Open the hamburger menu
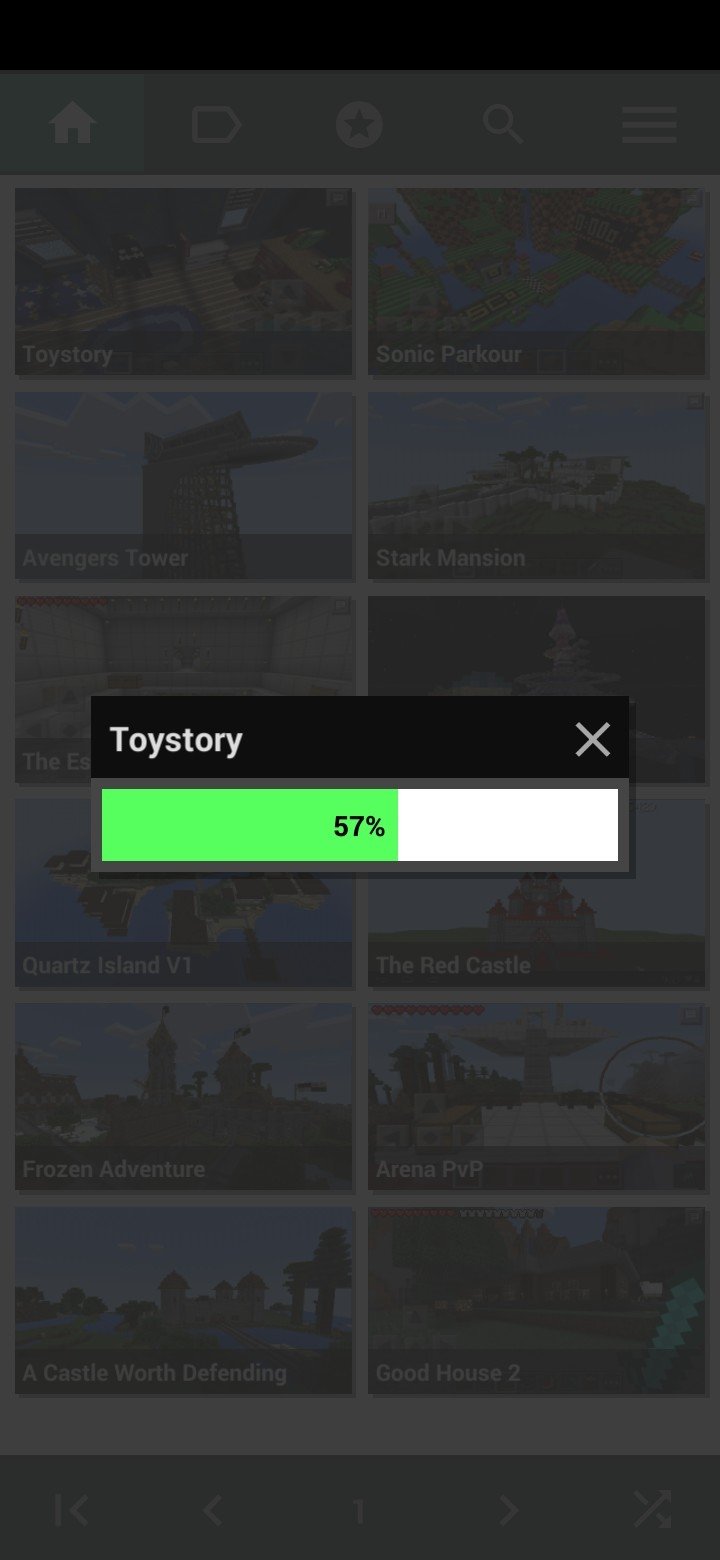Screen dimensions: 720x1560 tap(649, 124)
